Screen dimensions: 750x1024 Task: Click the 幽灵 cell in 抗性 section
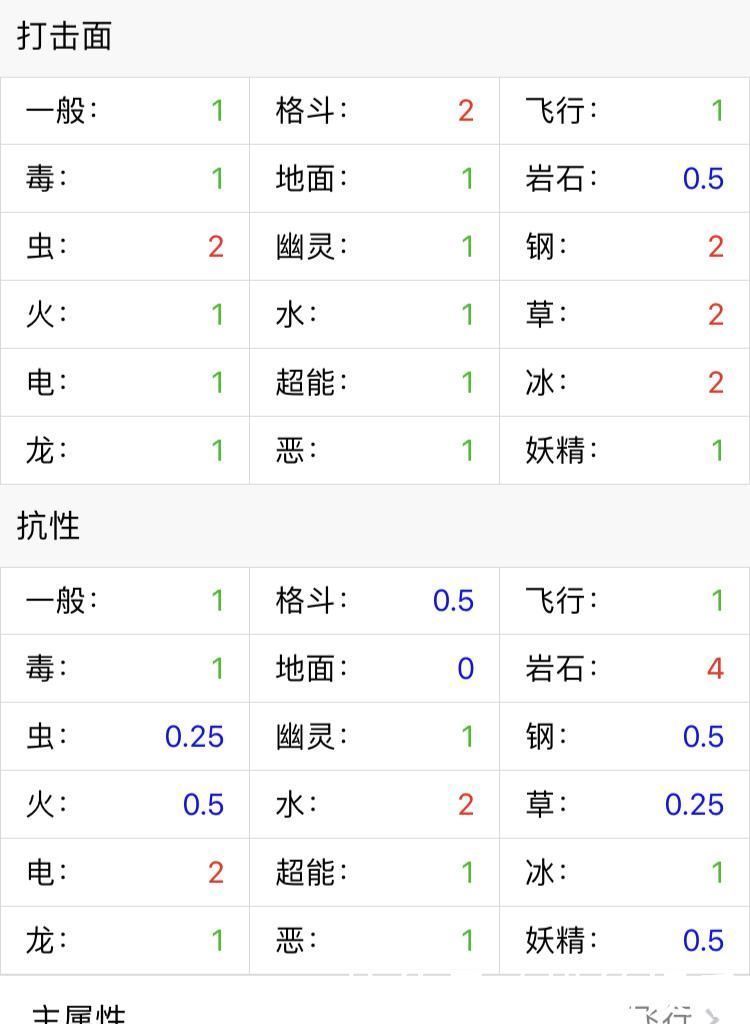(375, 737)
